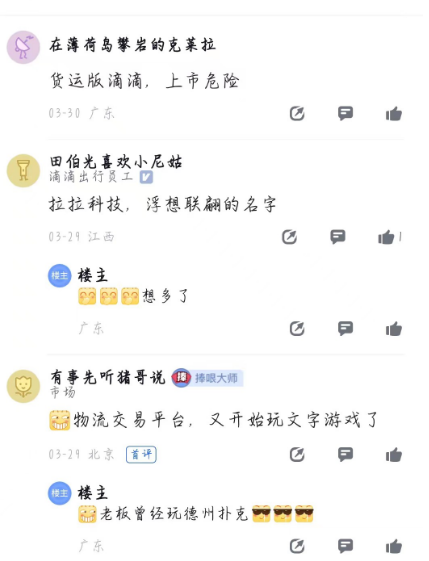
Task: Reply to 楼主's 德州扑克 comment
Action: coord(346,546)
